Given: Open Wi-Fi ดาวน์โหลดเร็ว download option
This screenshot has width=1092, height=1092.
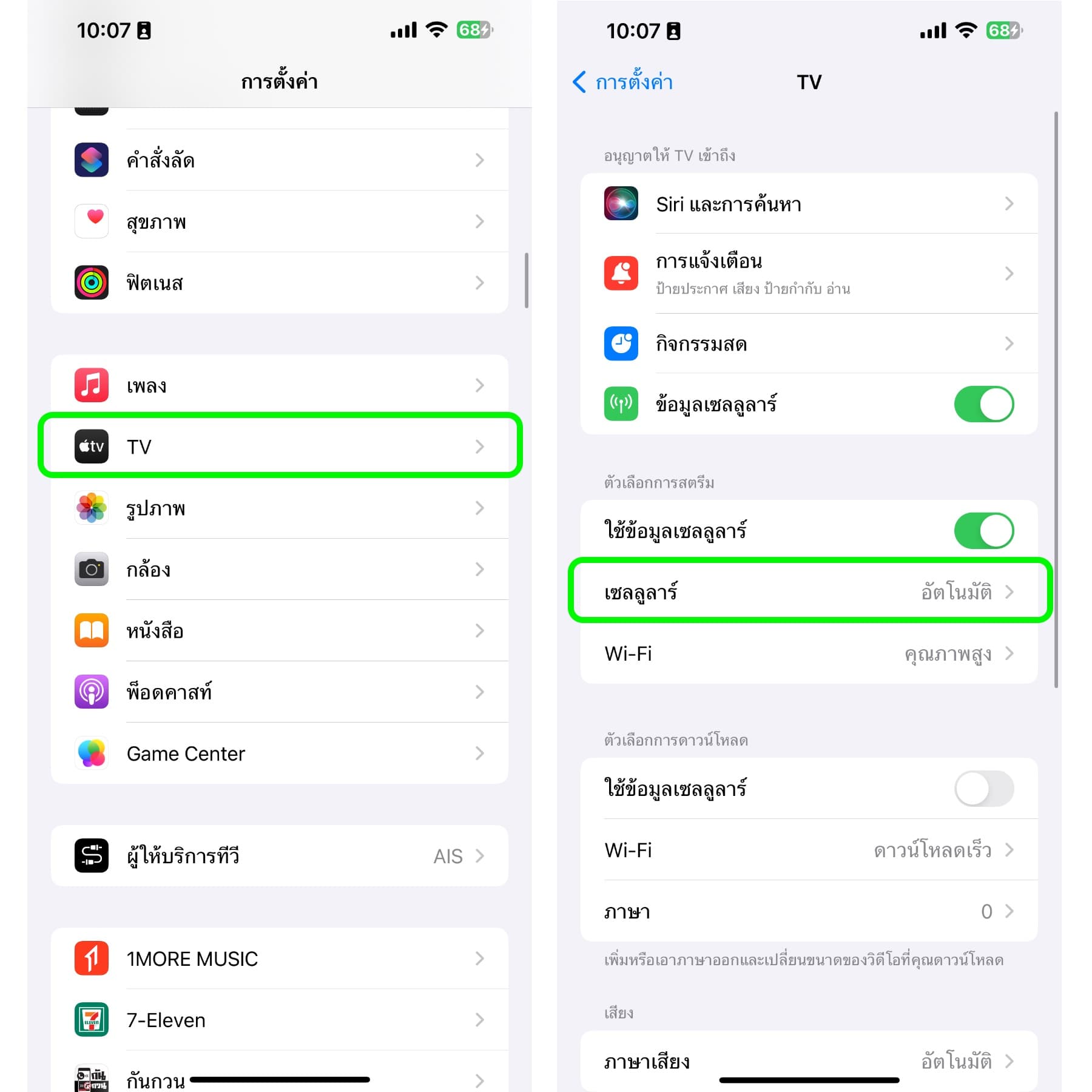Looking at the screenshot, I should (808, 850).
